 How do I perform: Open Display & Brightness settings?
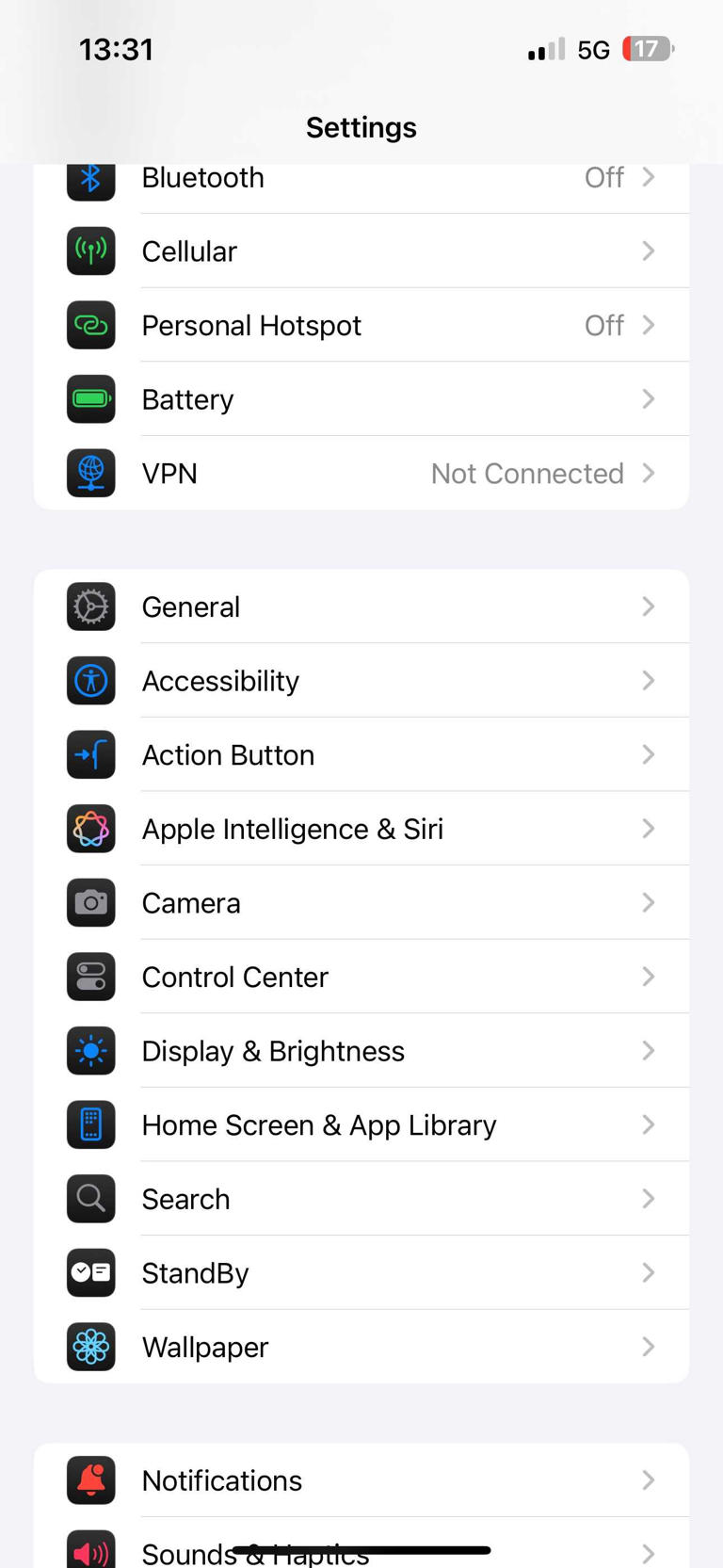[x=361, y=1051]
